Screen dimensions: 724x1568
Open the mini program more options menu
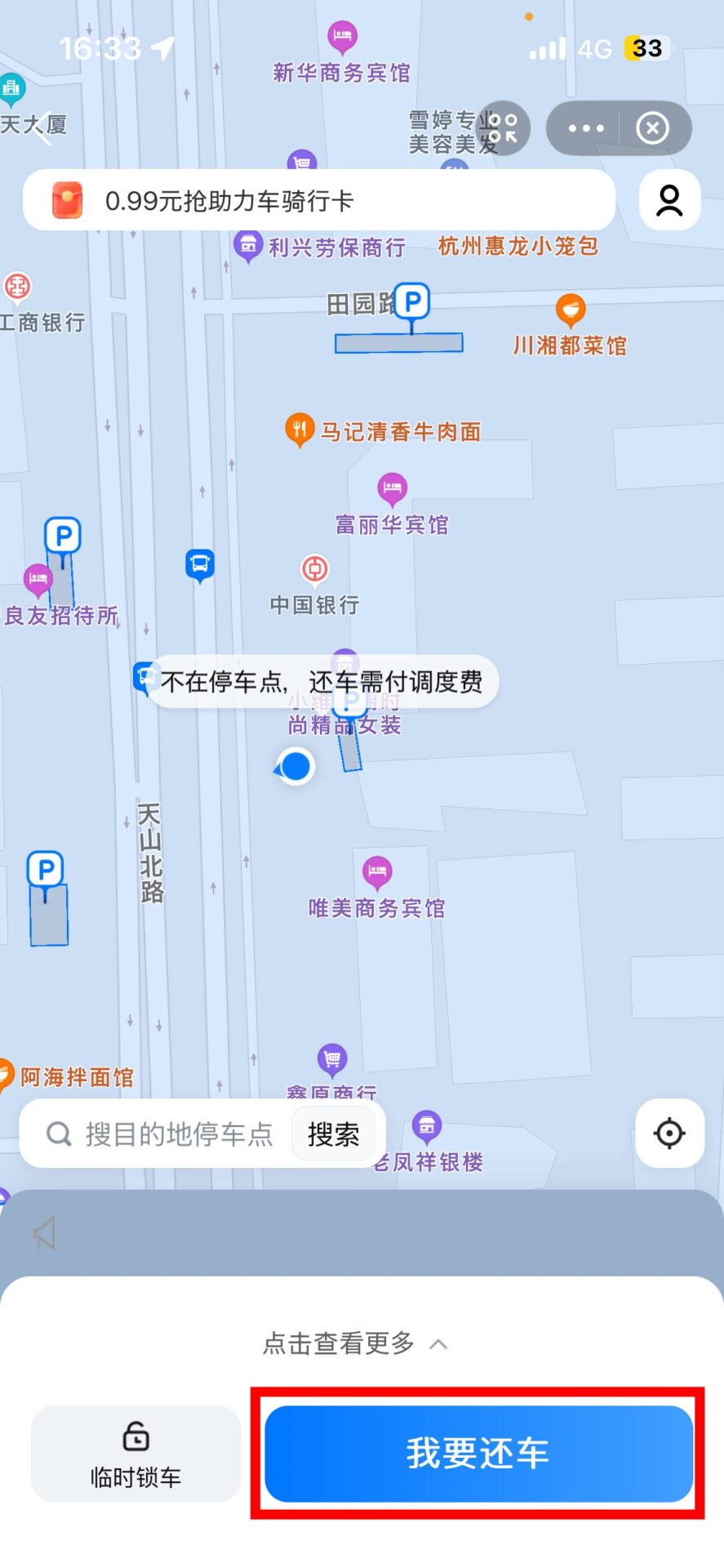pyautogui.click(x=585, y=128)
